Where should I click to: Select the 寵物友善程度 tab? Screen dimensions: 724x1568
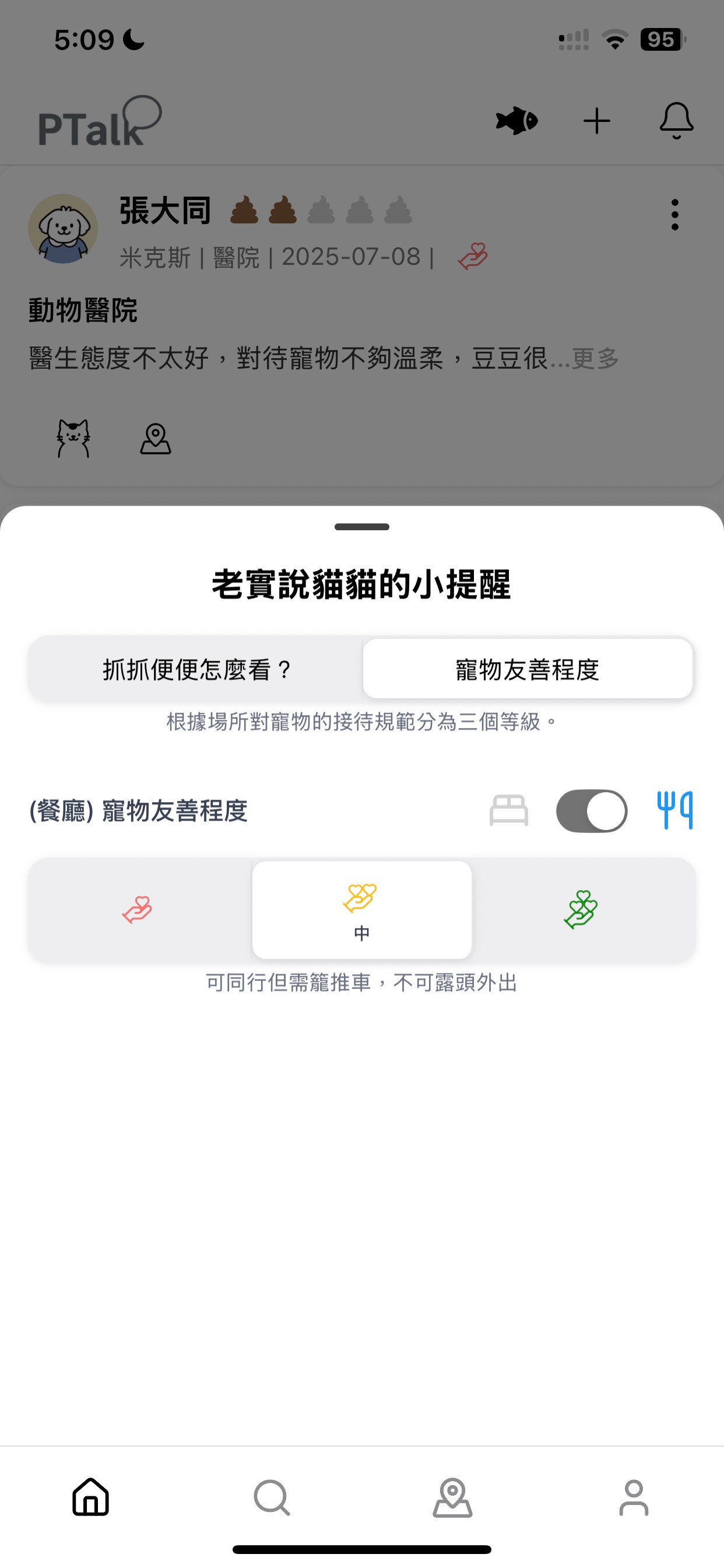point(528,670)
